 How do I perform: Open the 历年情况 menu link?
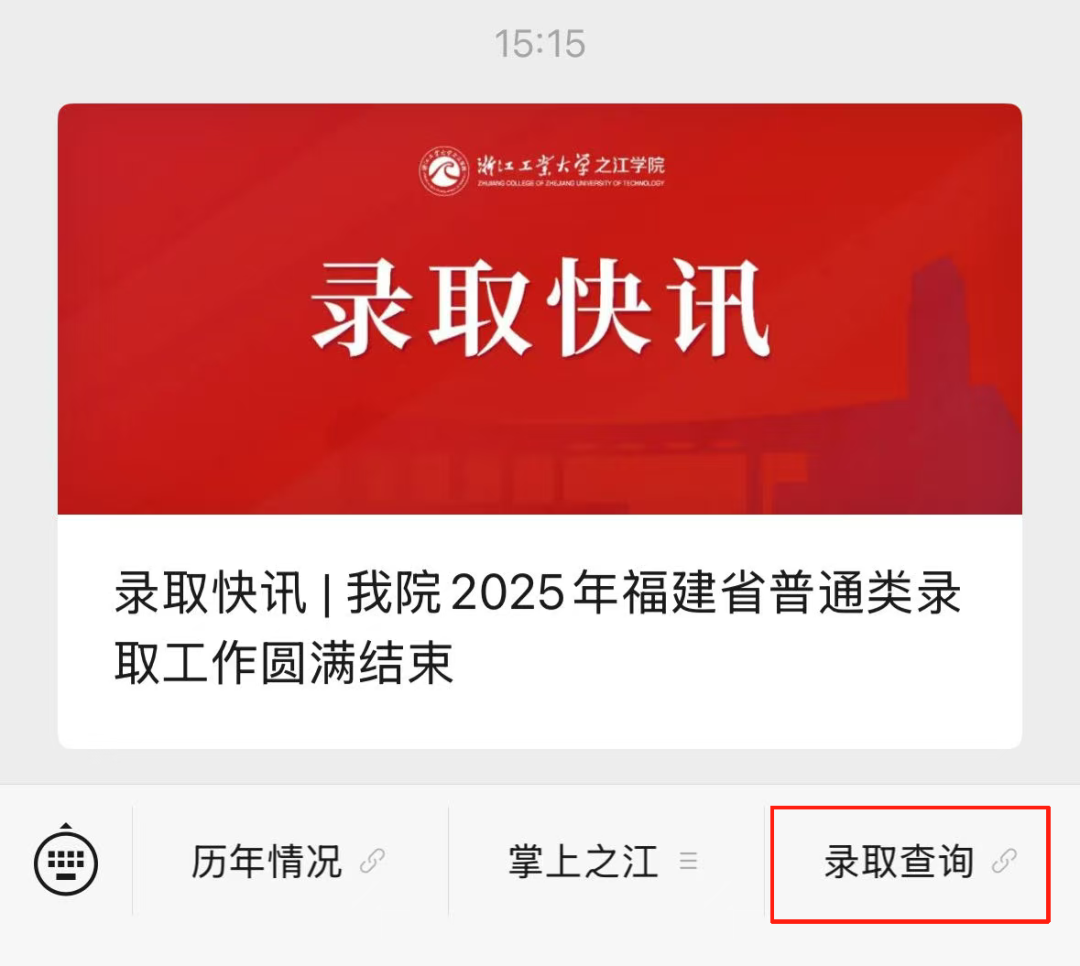coord(288,861)
